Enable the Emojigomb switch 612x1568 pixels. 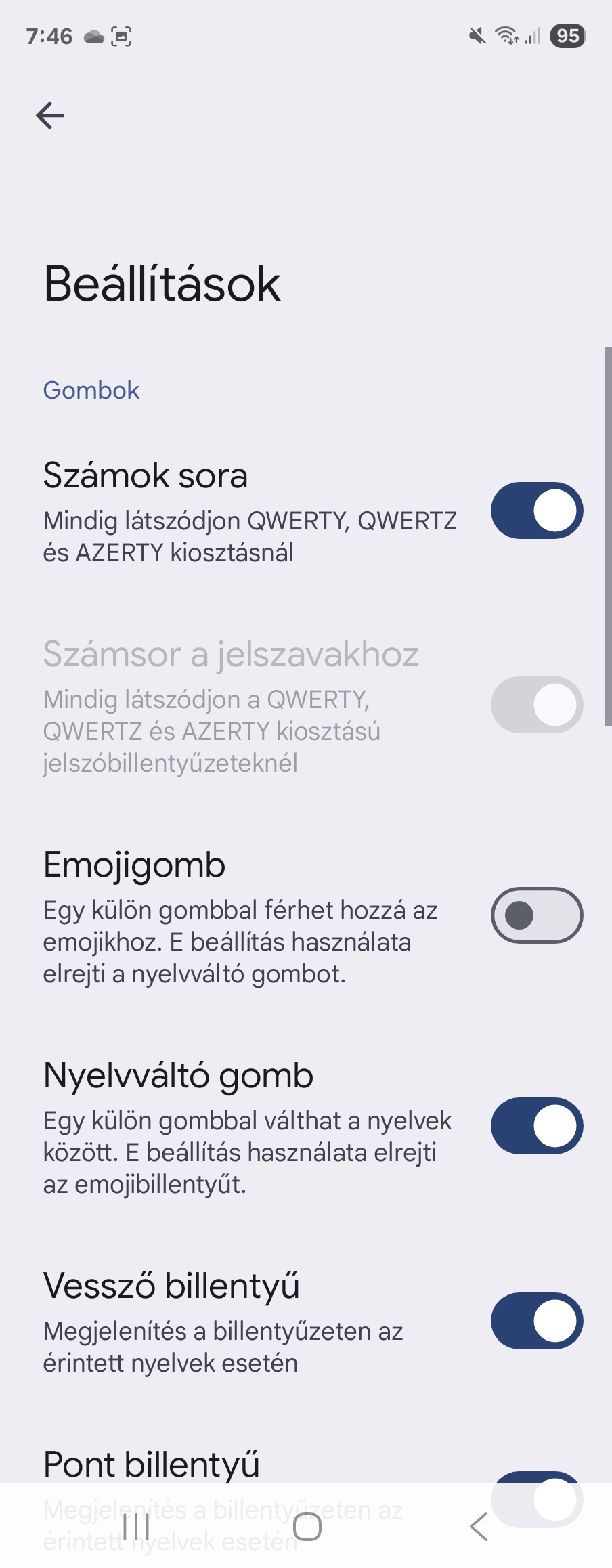click(536, 915)
